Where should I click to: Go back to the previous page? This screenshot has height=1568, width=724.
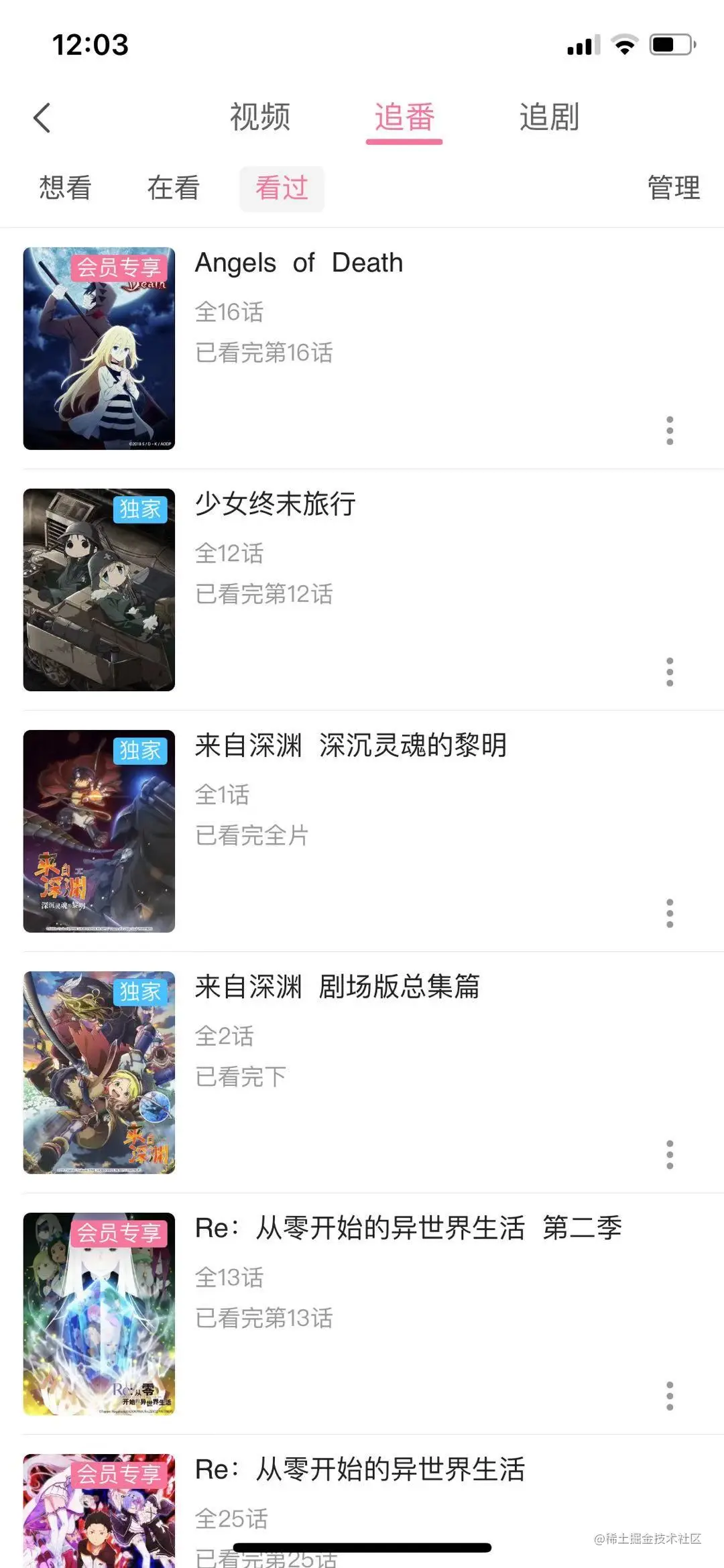tap(42, 118)
